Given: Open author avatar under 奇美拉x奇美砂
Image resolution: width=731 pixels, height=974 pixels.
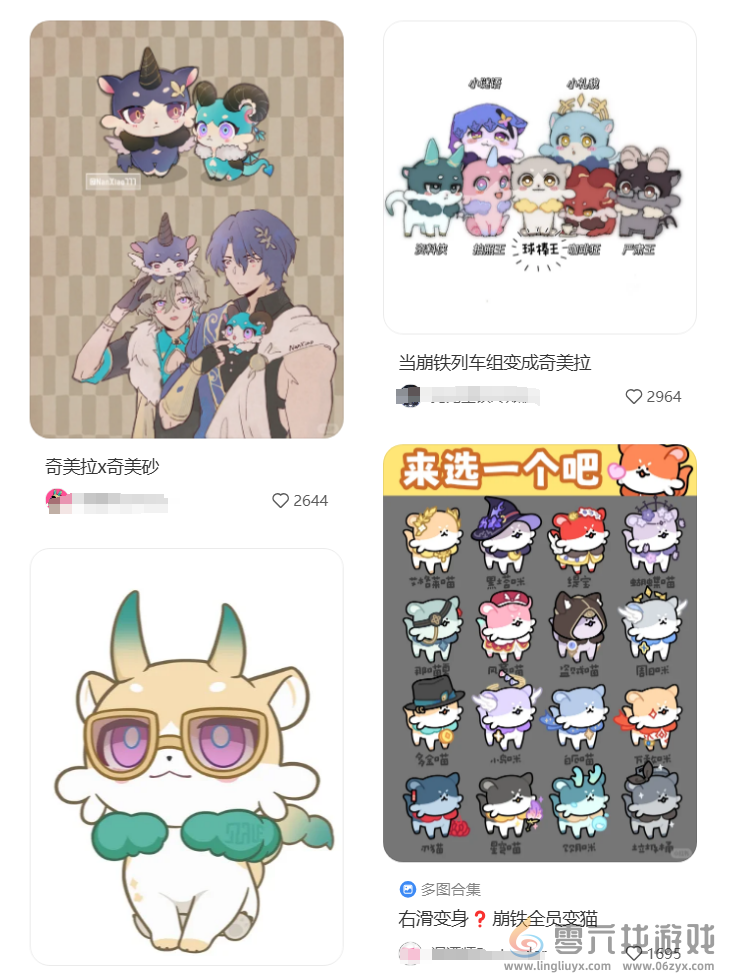Looking at the screenshot, I should (57, 501).
